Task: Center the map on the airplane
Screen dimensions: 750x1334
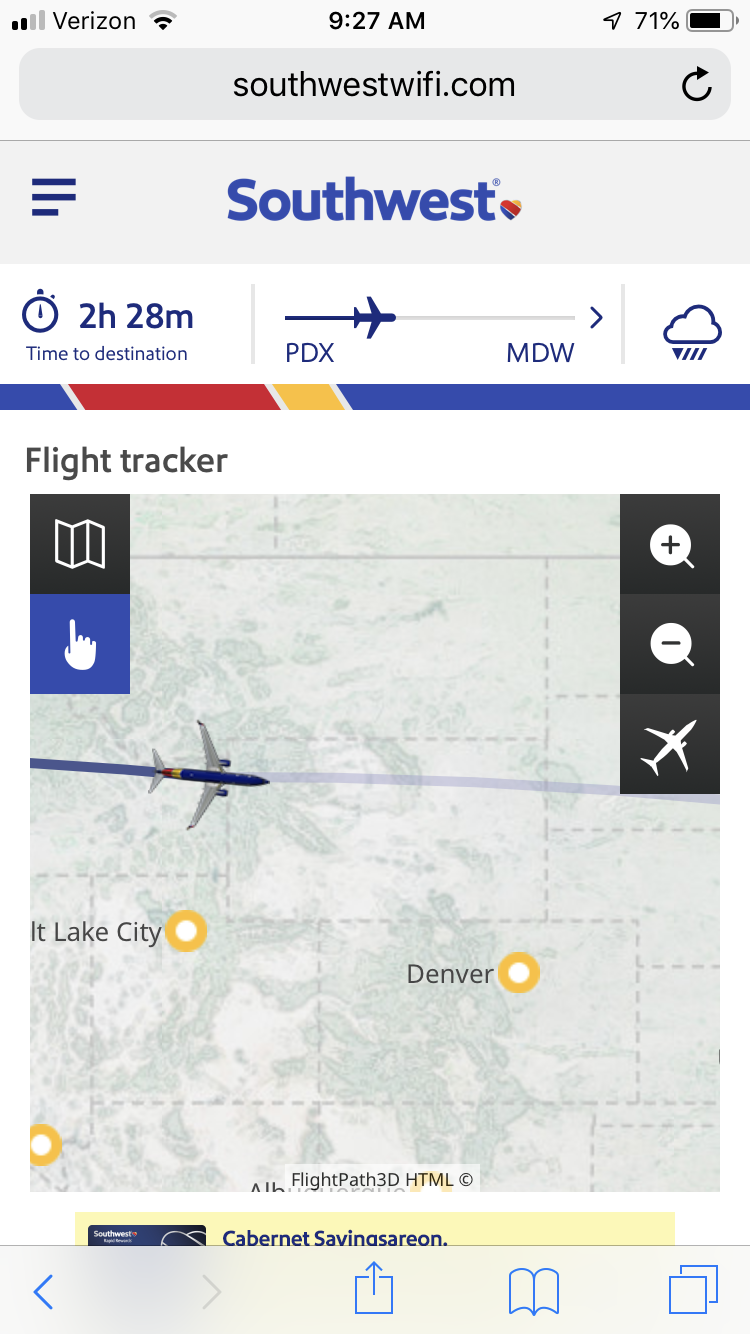Action: [x=670, y=745]
